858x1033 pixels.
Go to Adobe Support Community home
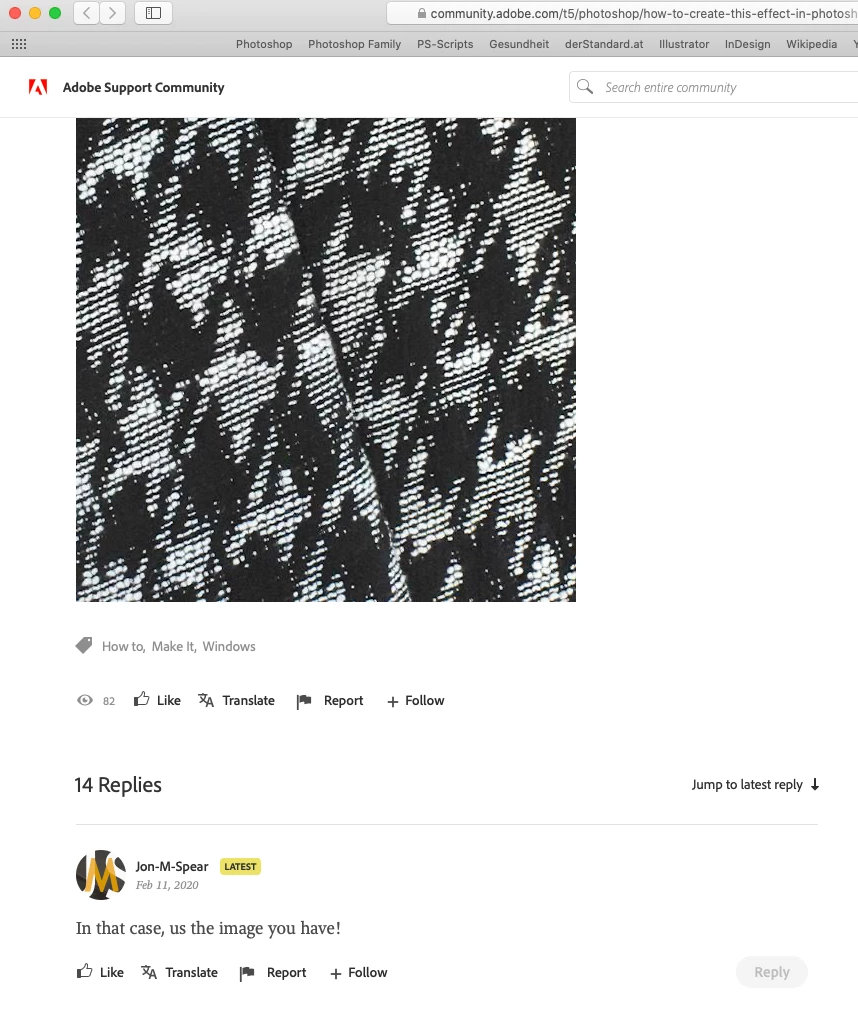(x=142, y=87)
